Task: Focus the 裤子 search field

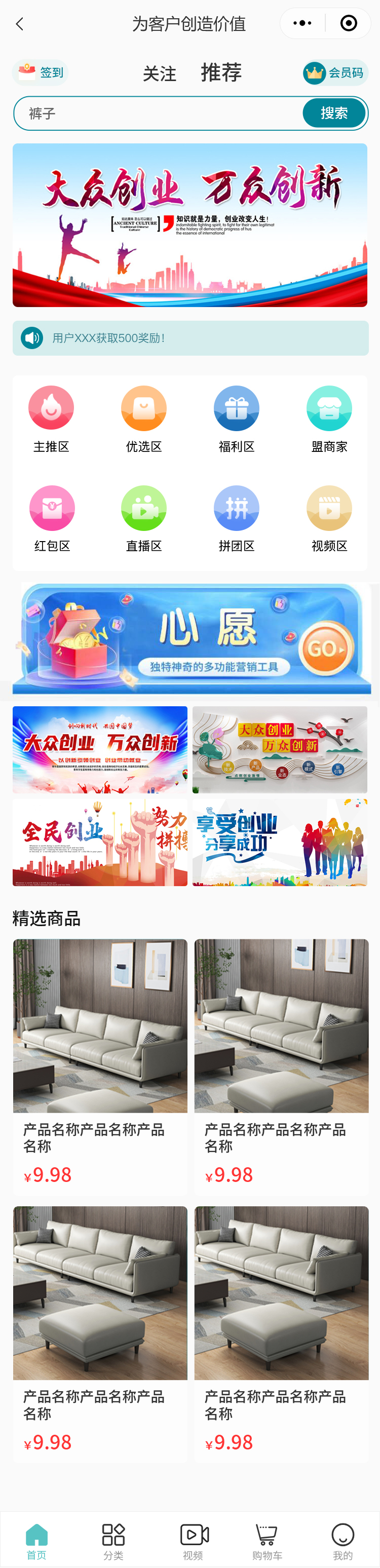Action: pos(158,114)
